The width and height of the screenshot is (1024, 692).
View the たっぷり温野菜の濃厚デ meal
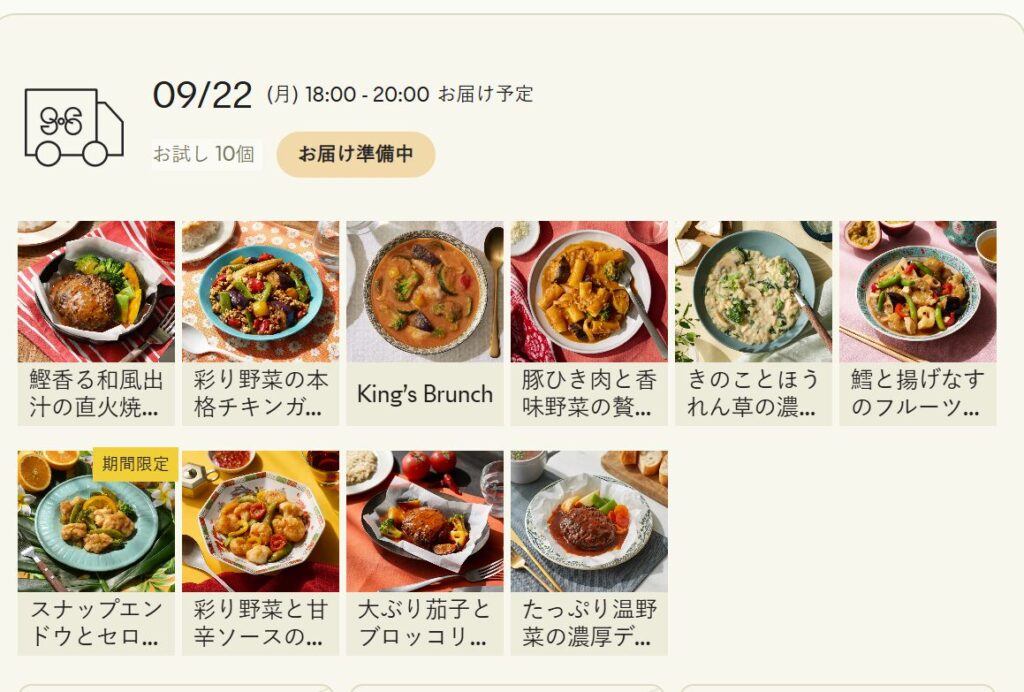click(x=588, y=552)
